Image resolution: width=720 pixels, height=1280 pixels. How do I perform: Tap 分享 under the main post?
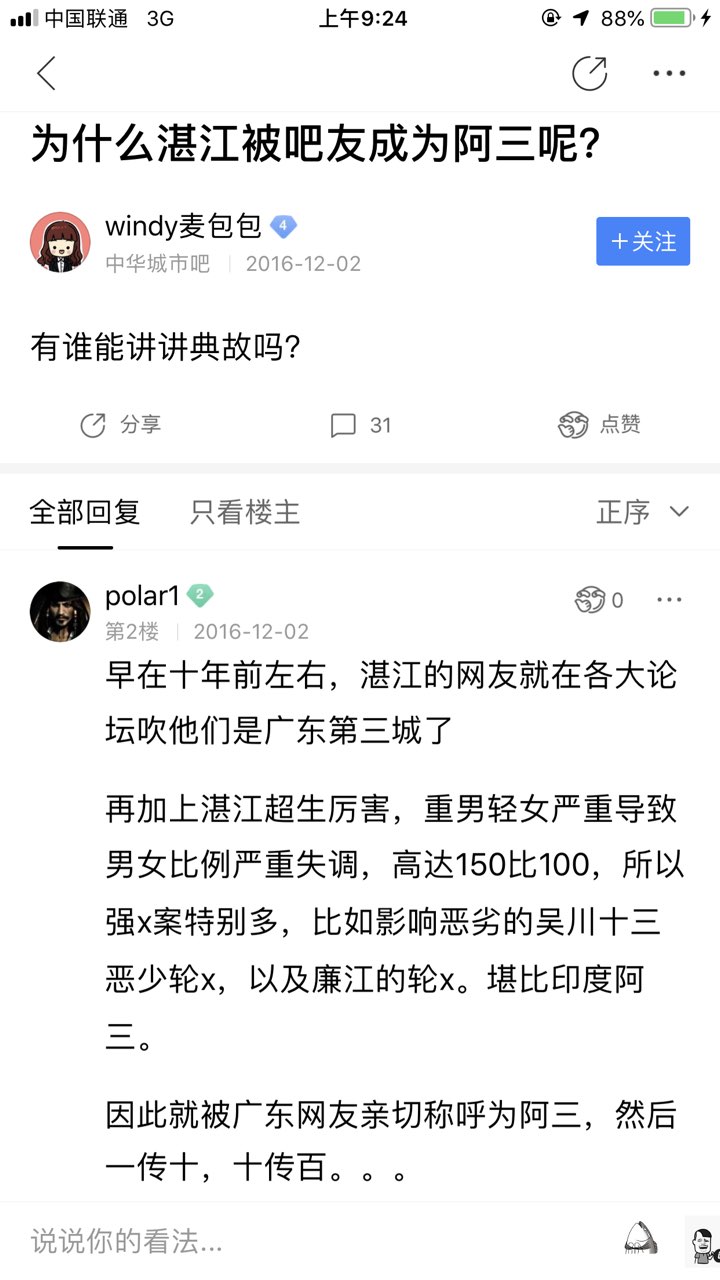coord(120,425)
